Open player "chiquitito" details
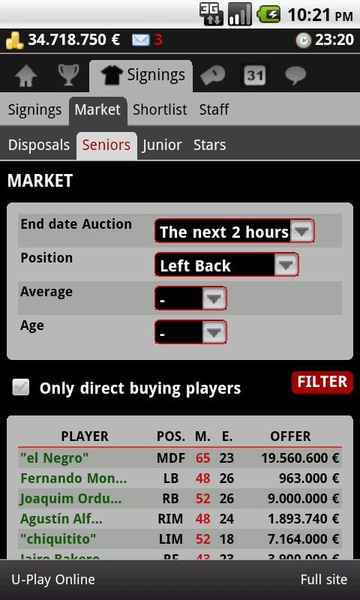This screenshot has height=600, width=360. 58,539
